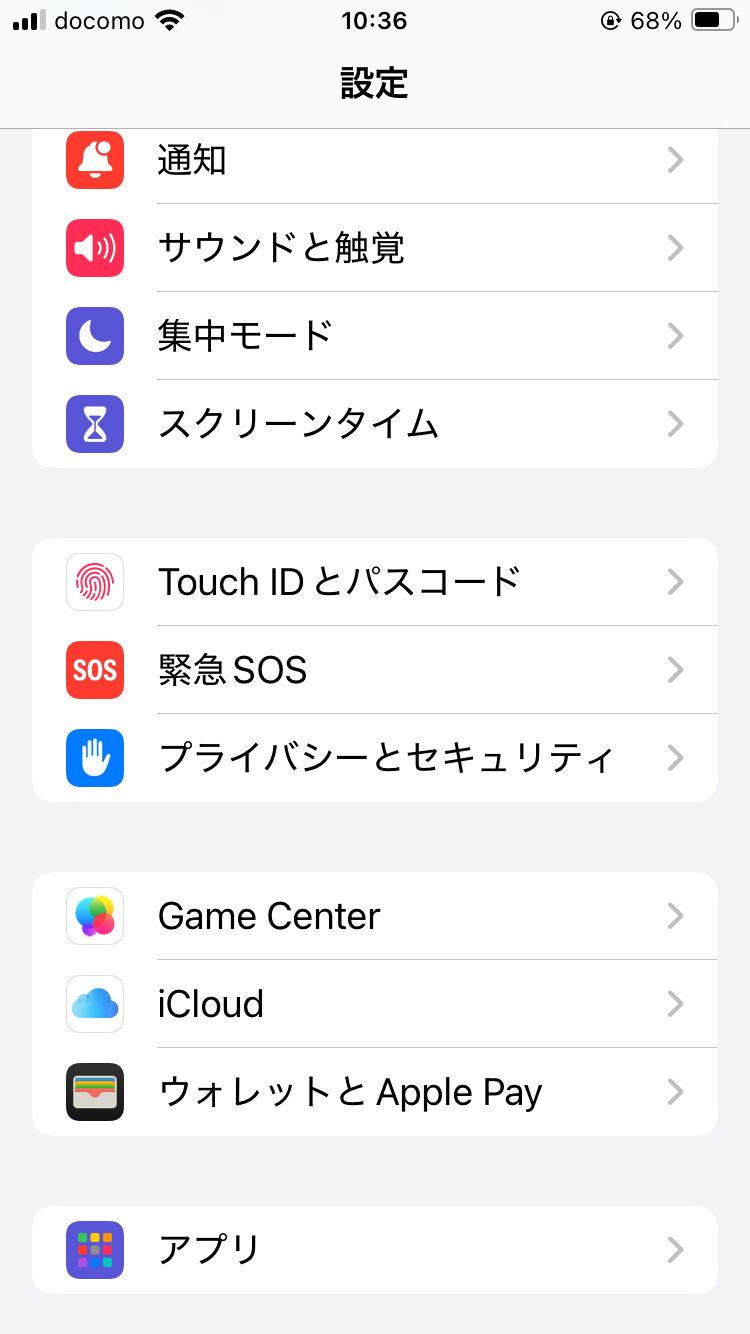Tap the プライバシーとセキュリティ hand icon
750x1334 pixels.
tap(95, 758)
